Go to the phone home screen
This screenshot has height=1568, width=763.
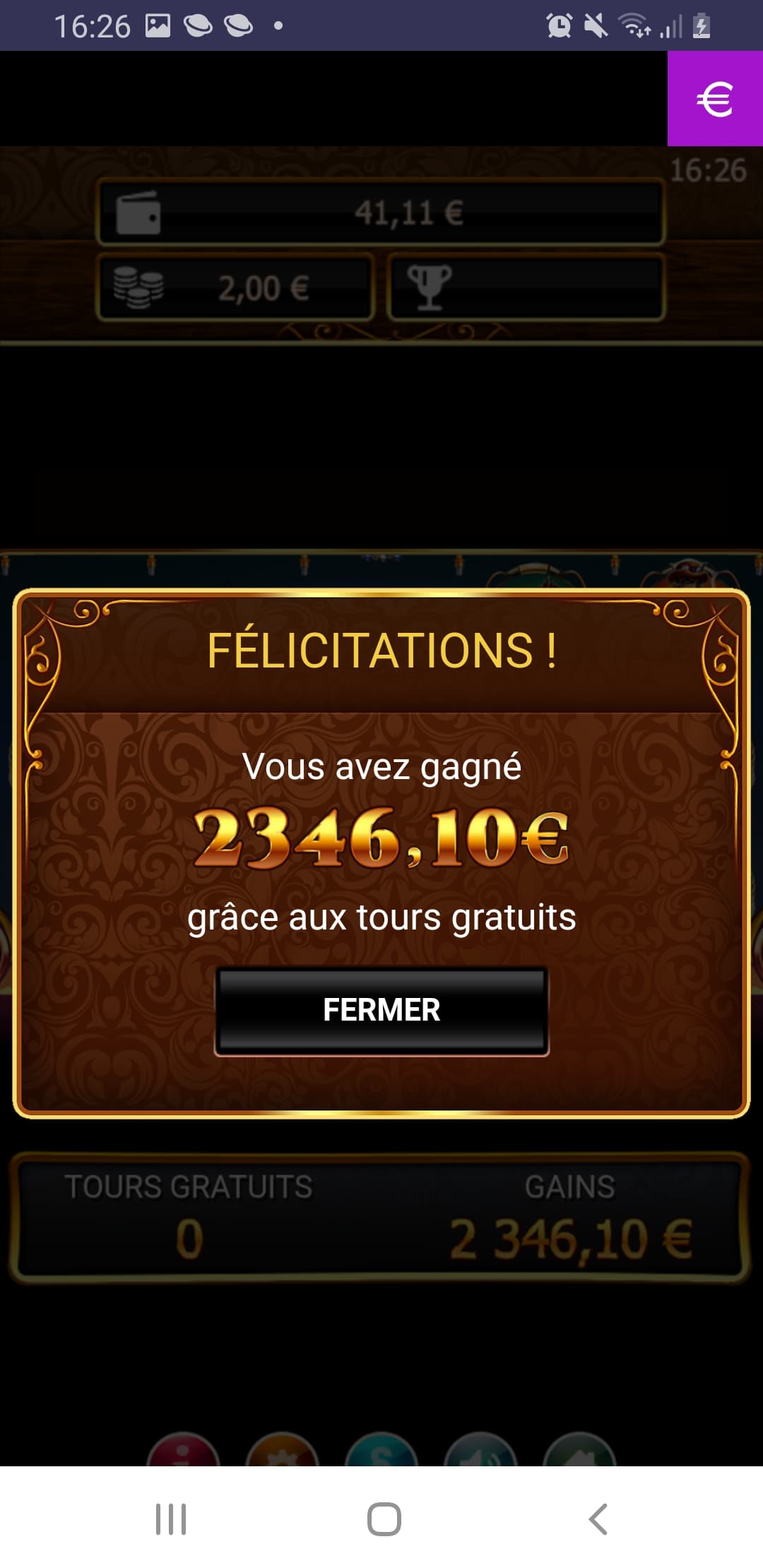click(384, 1519)
